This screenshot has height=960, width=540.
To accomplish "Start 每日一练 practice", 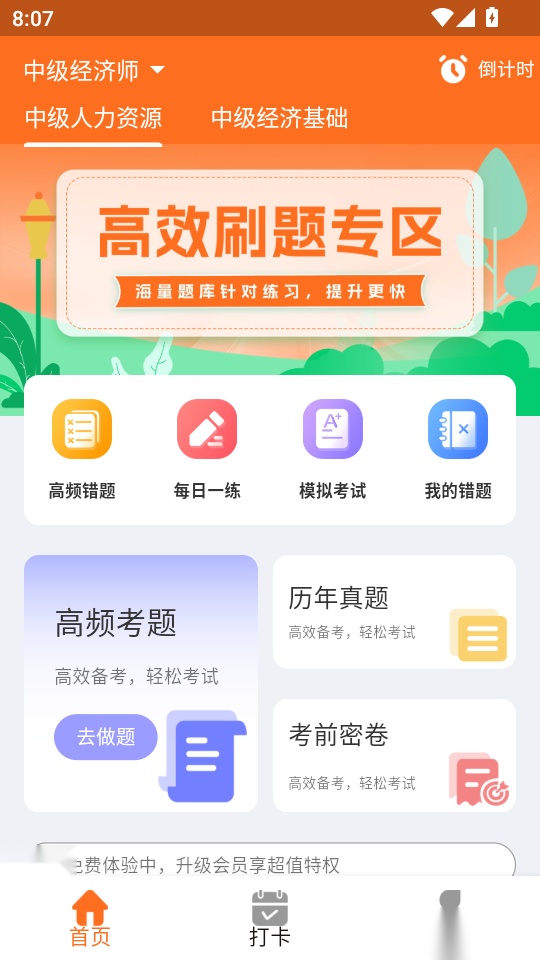I will pyautogui.click(x=207, y=449).
